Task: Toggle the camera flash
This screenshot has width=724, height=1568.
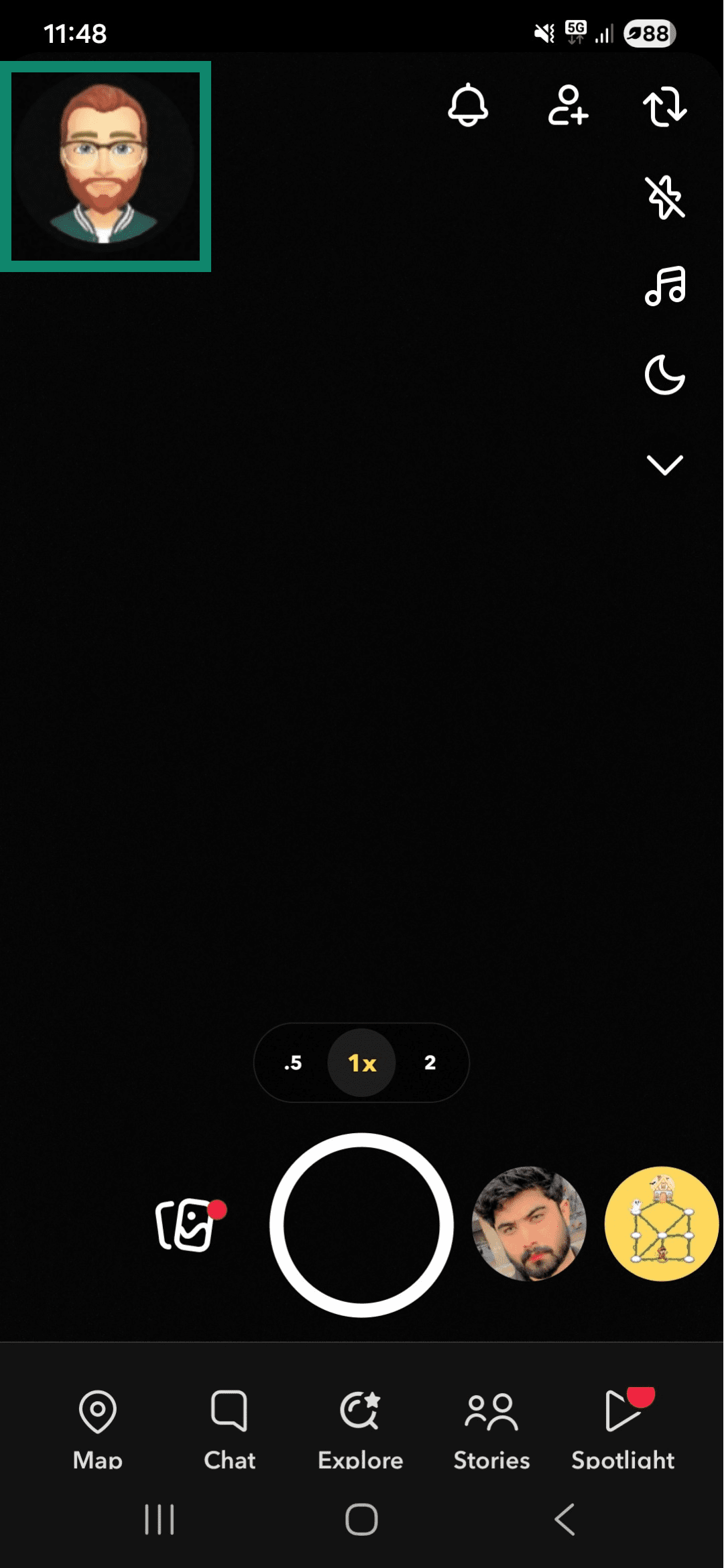Action: pos(664,197)
